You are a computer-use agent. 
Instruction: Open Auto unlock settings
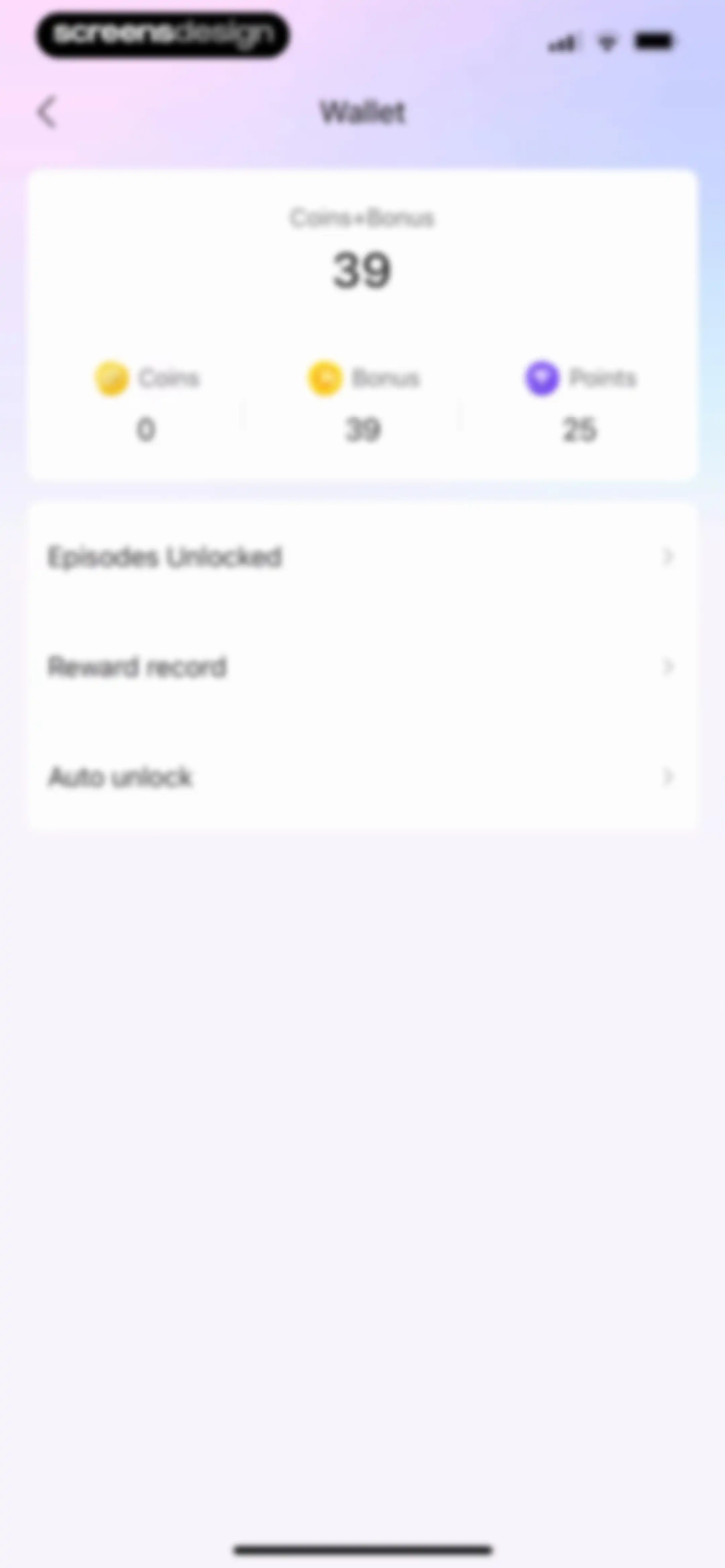tap(362, 777)
